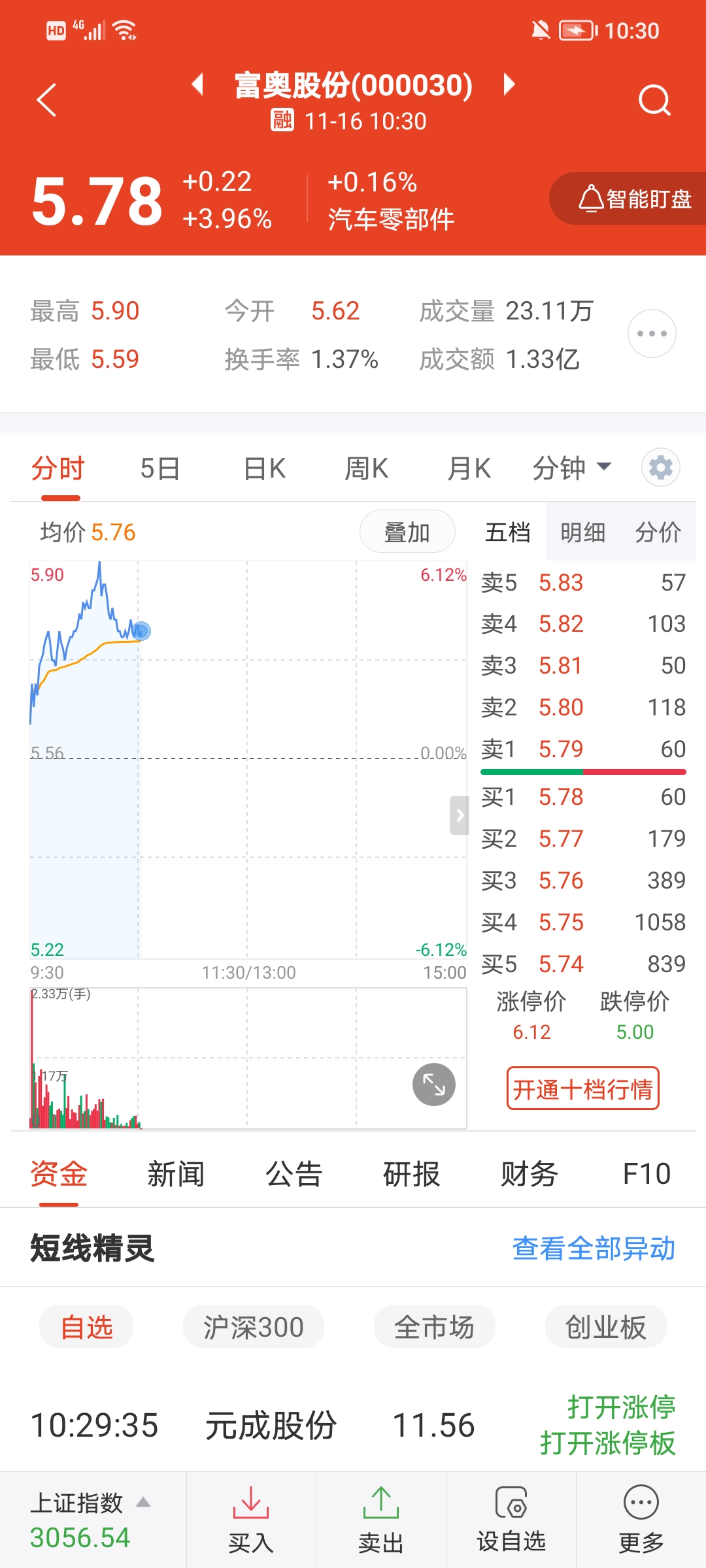Switch to the 5日 chart tab
This screenshot has width=706, height=1568.
pyautogui.click(x=160, y=468)
